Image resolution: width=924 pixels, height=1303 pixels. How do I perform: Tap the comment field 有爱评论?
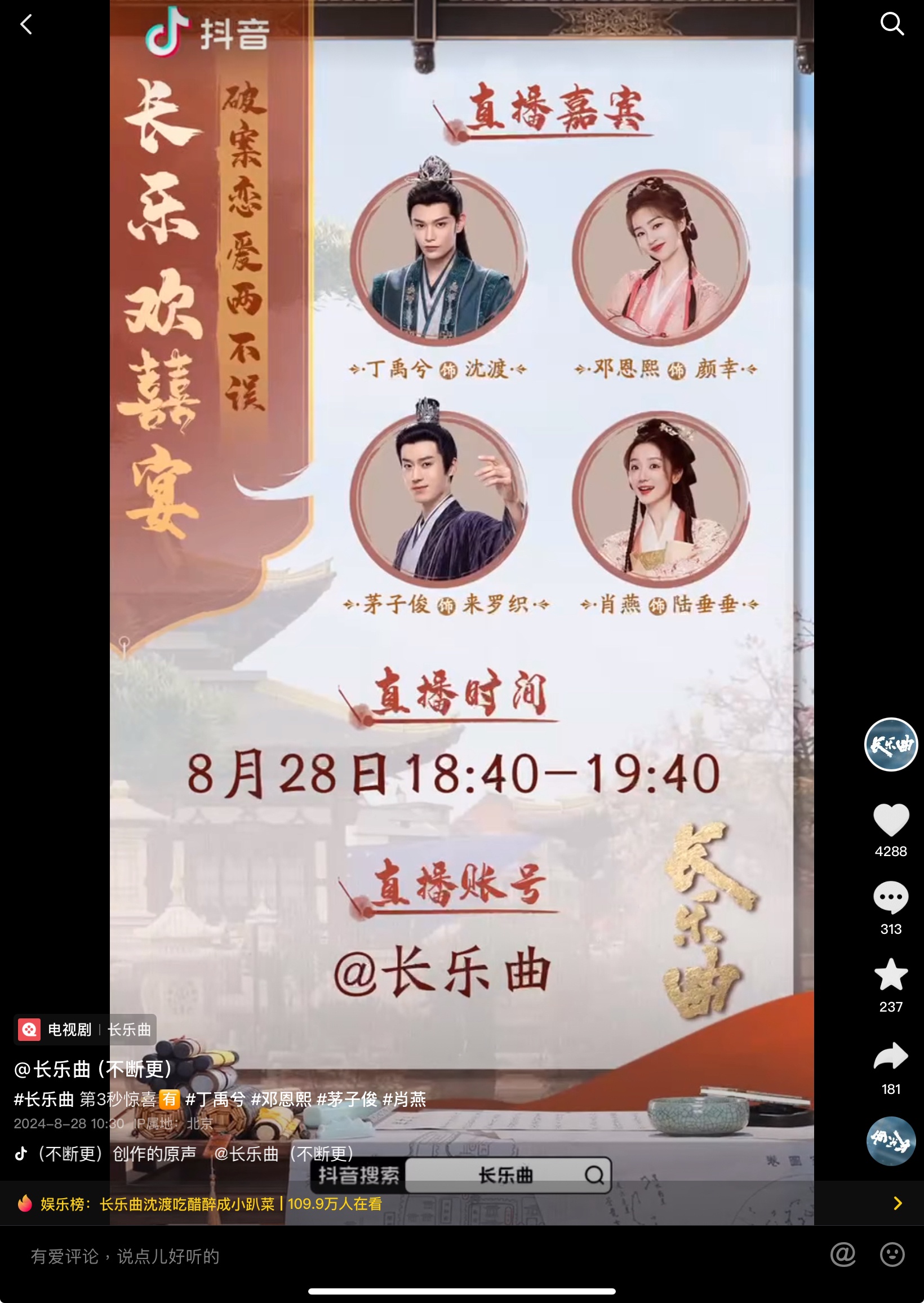125,1256
